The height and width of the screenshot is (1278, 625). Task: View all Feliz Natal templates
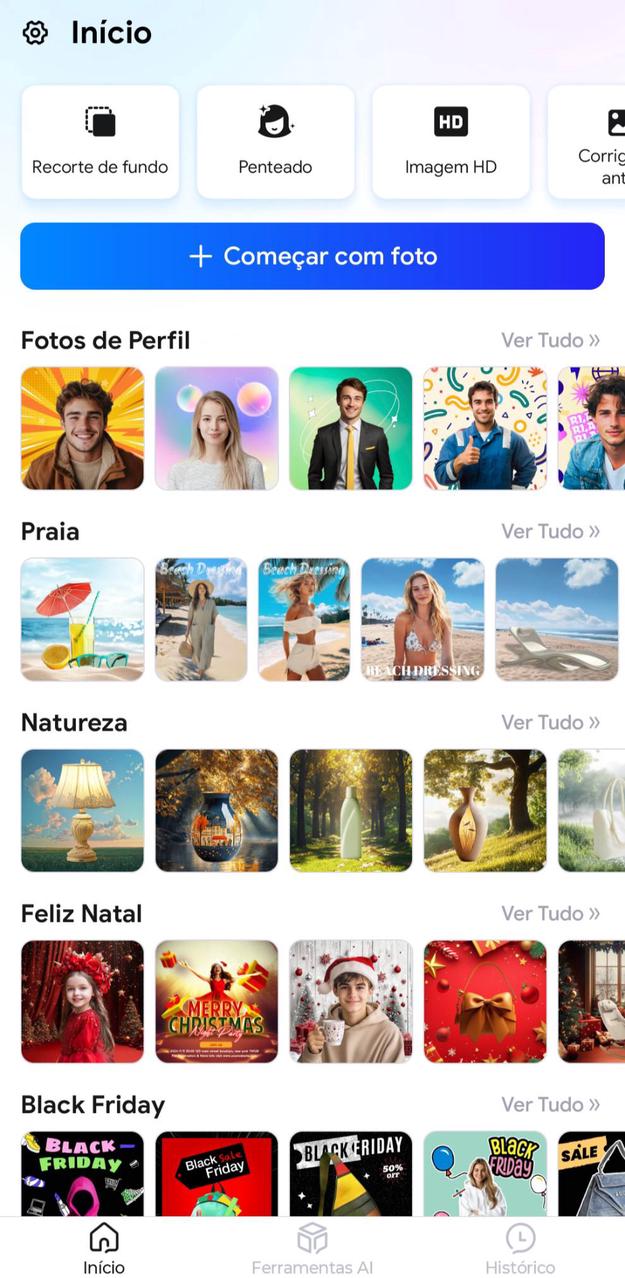point(550,913)
